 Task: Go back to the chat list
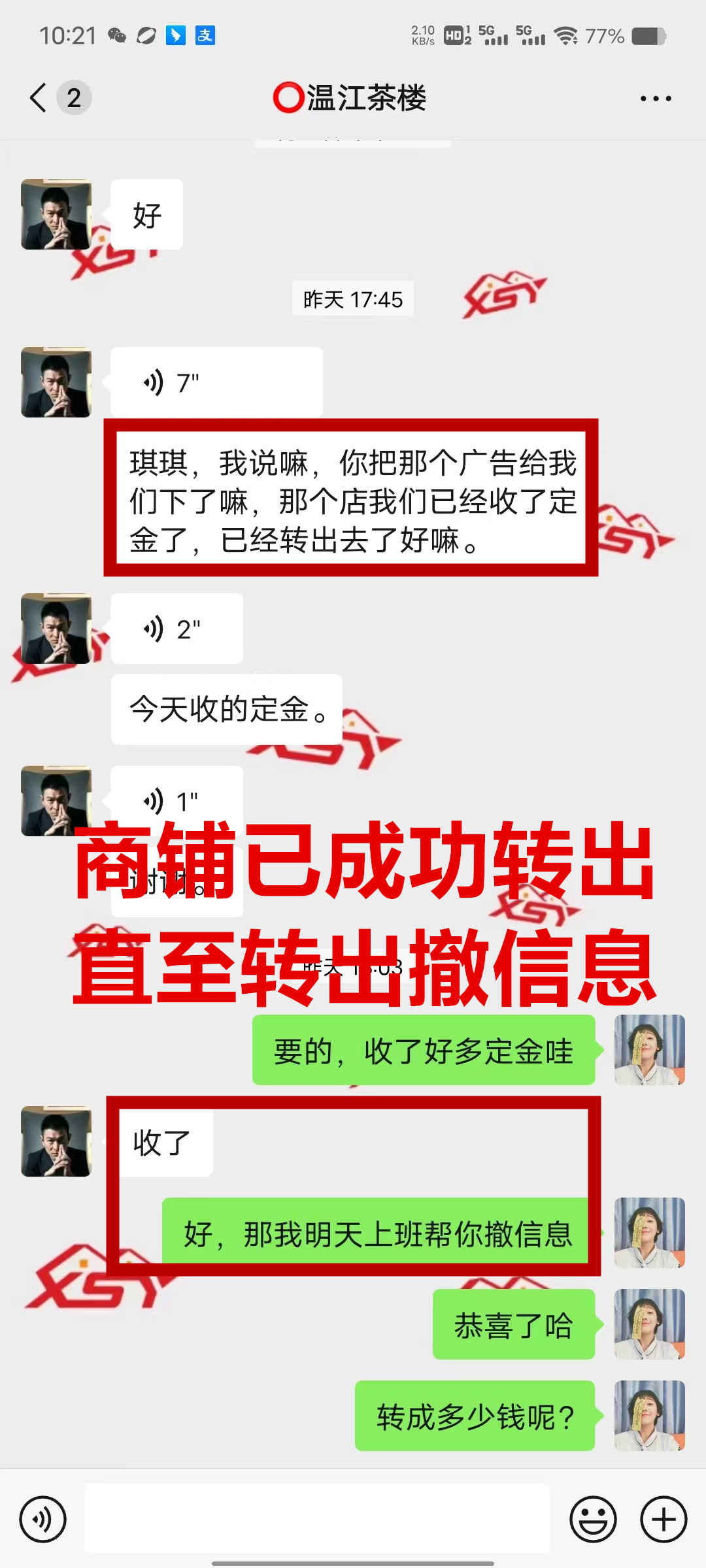(39, 98)
